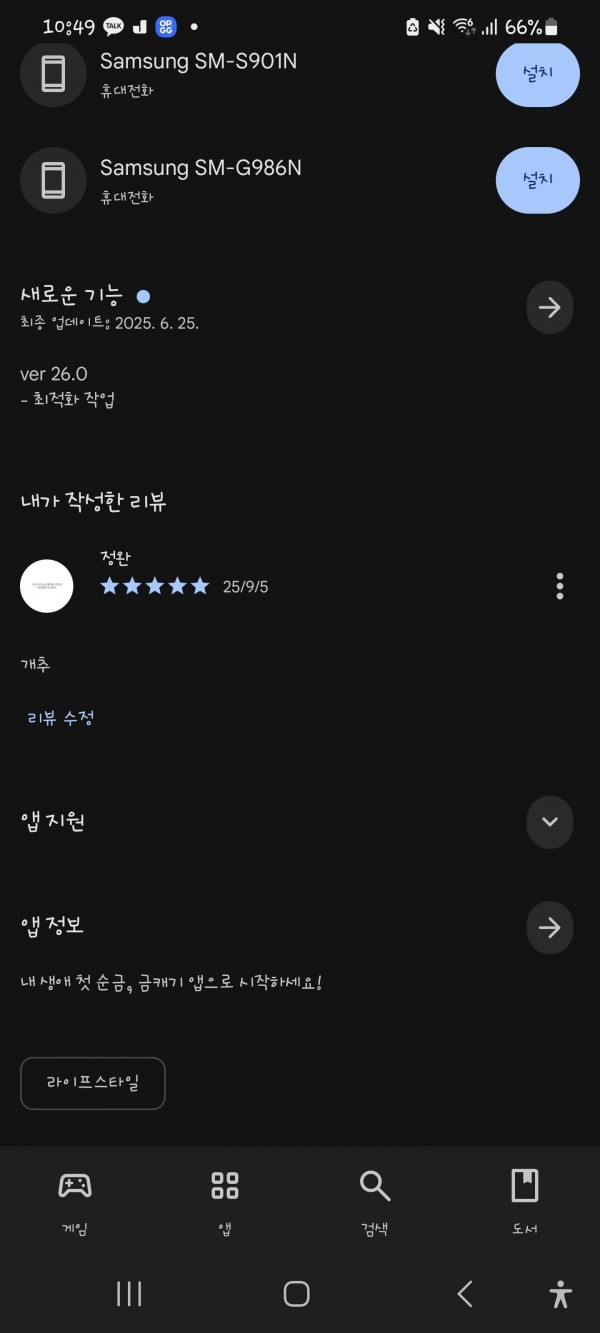
Task: Install on Samsung SM-S901N
Action: [538, 74]
